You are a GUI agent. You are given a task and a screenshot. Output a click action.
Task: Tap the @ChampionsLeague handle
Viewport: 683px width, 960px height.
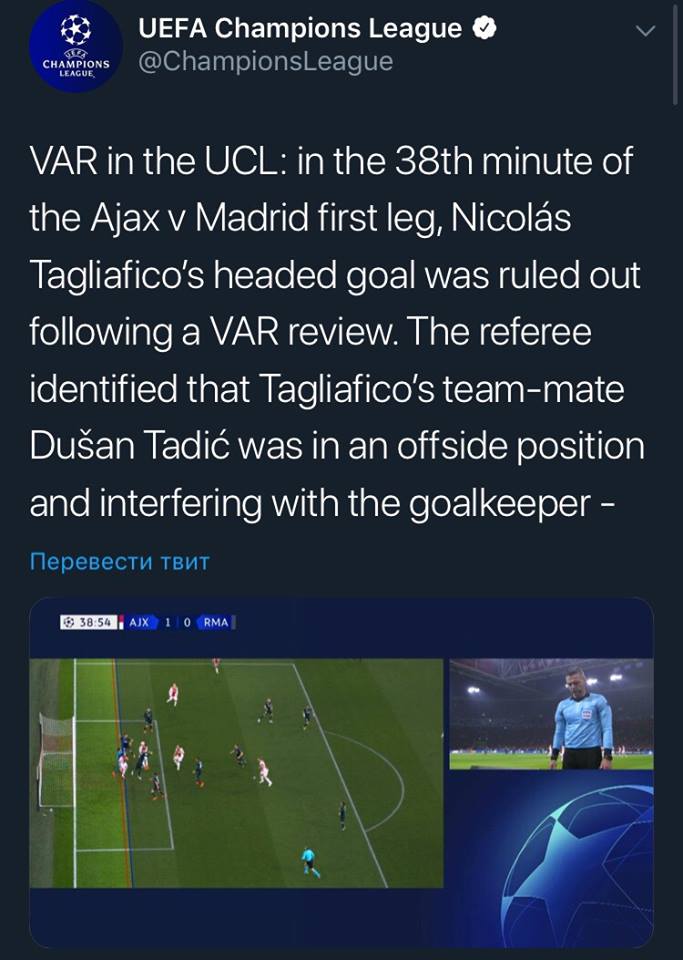tap(264, 62)
